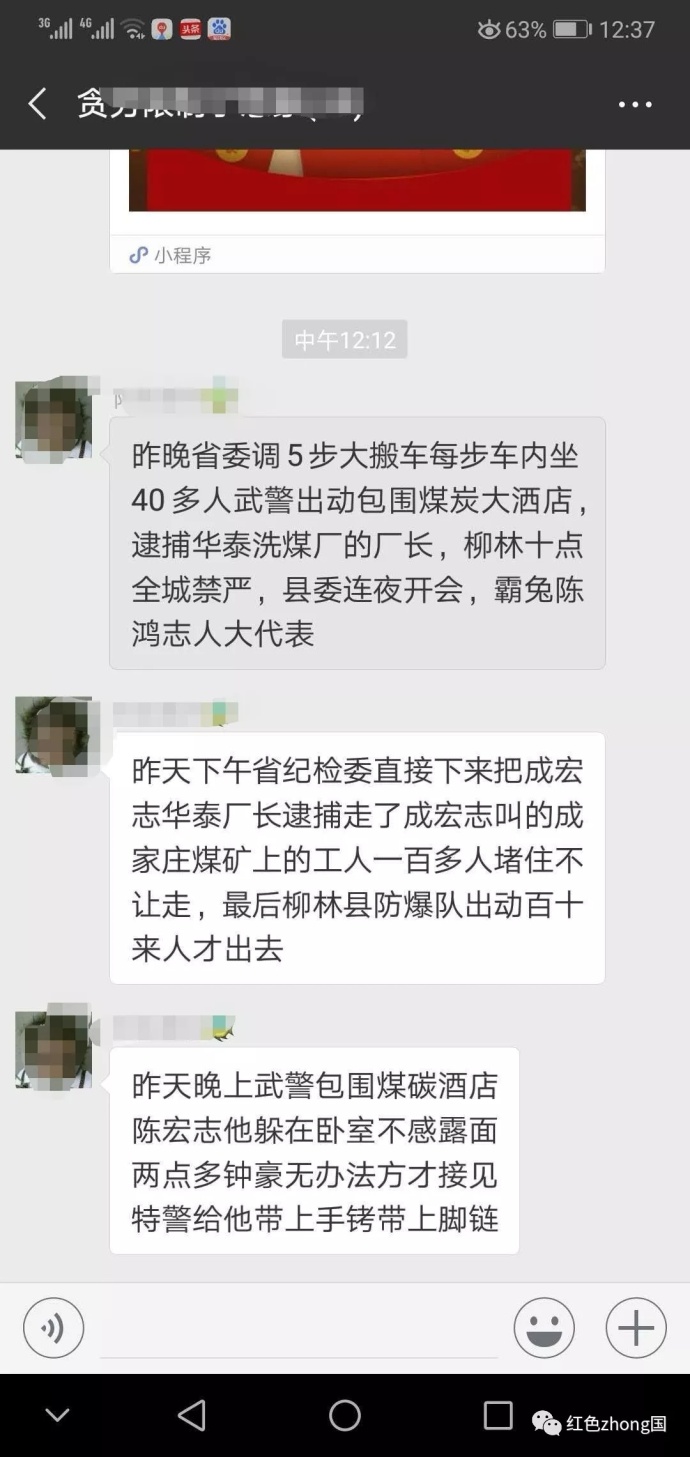Open the recent apps overview
This screenshot has height=1457, width=690.
(x=498, y=1415)
